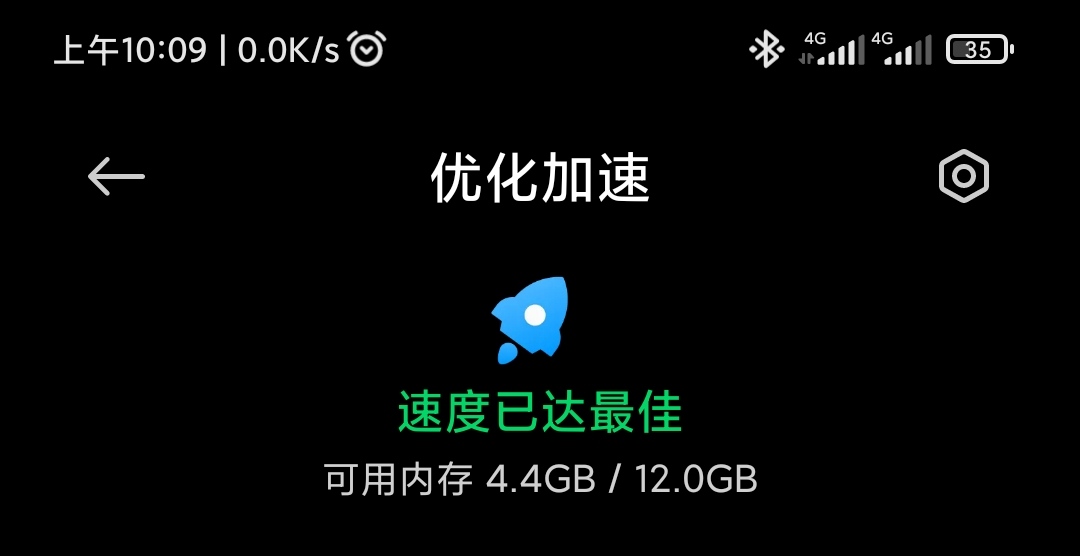
Task: Go back from the 优化加速 screen
Action: [116, 177]
